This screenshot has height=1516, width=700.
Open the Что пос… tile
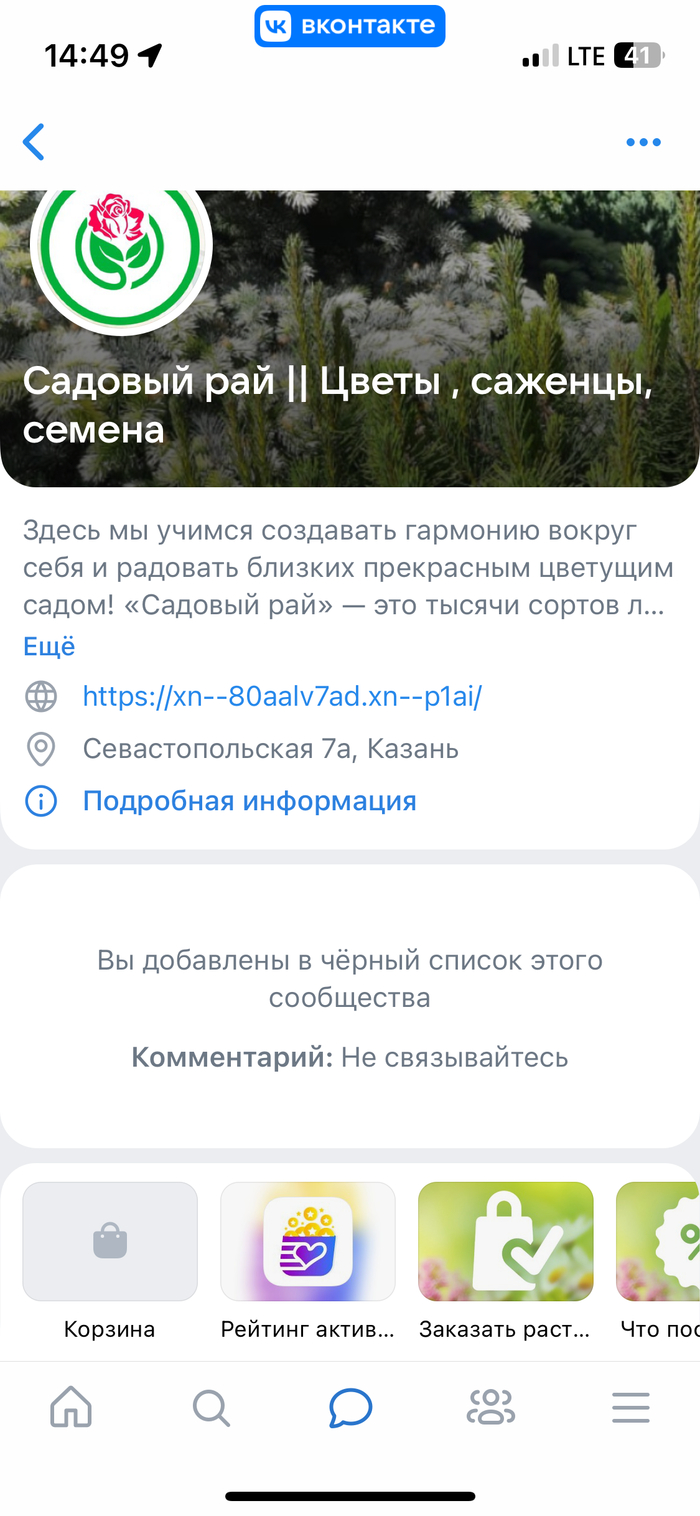coord(660,1241)
